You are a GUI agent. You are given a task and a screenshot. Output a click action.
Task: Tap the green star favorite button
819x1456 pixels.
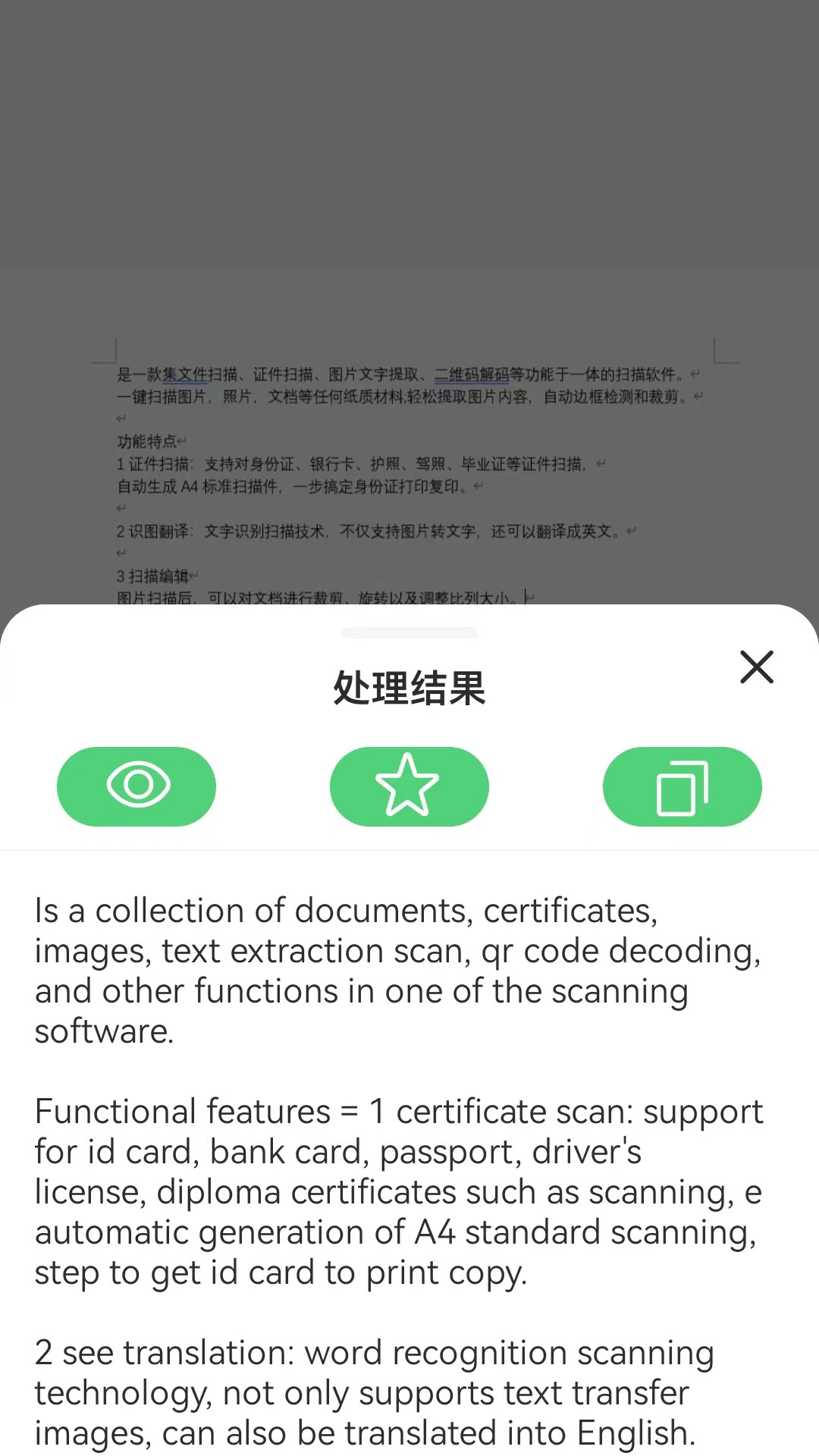coord(409,786)
